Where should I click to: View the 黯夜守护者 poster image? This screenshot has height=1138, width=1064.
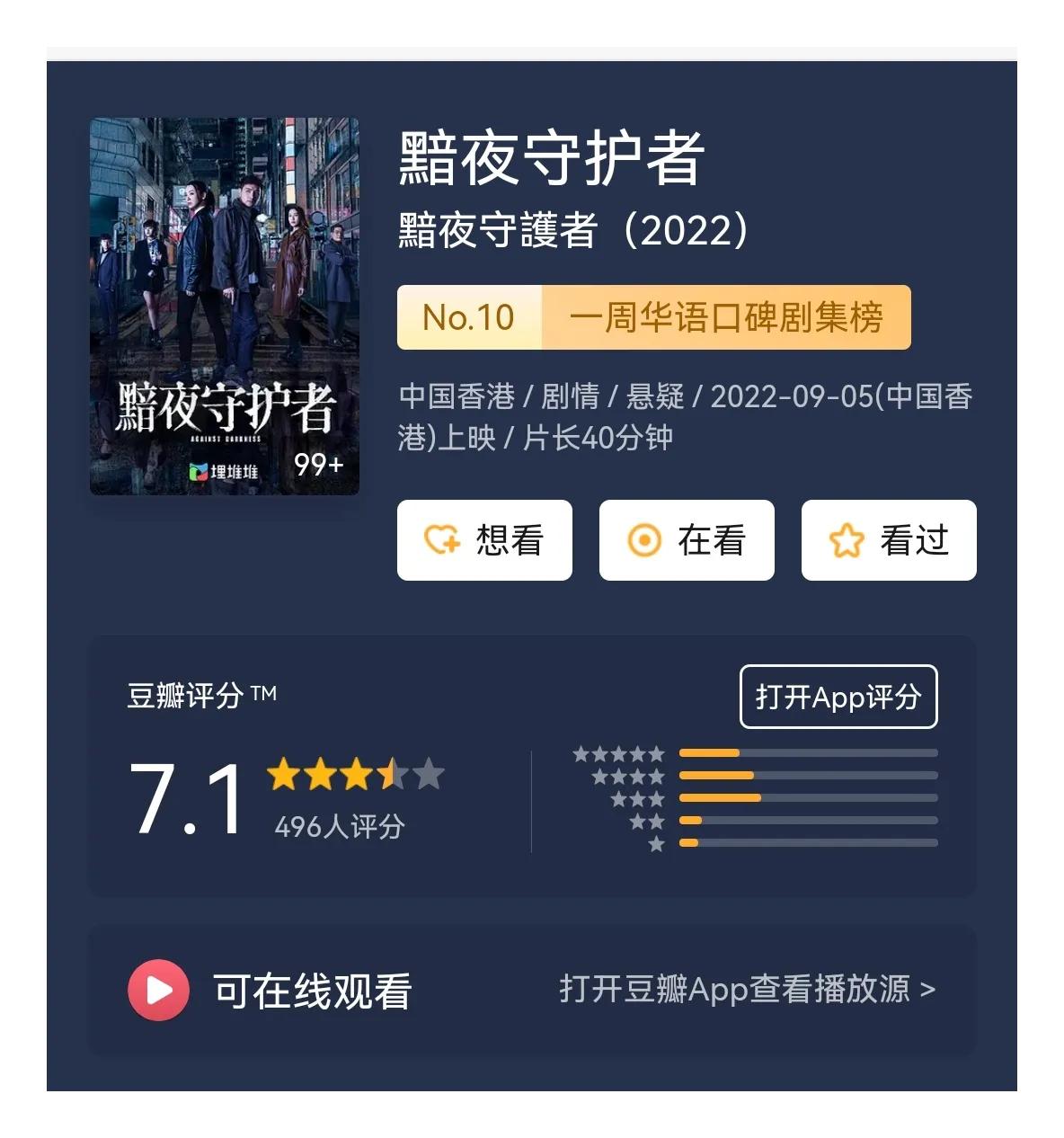pos(225,307)
